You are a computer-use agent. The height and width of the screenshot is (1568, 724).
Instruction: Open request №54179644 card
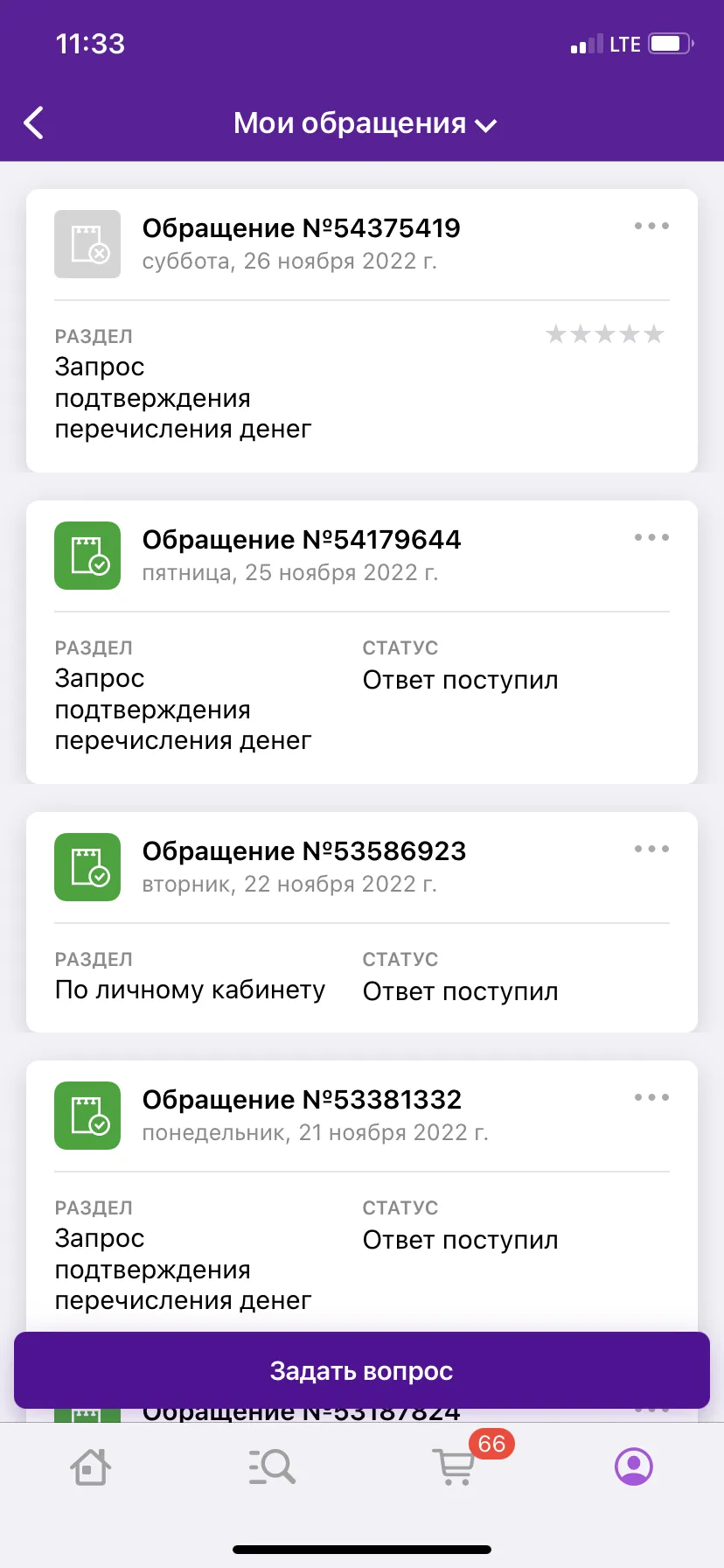[x=362, y=642]
